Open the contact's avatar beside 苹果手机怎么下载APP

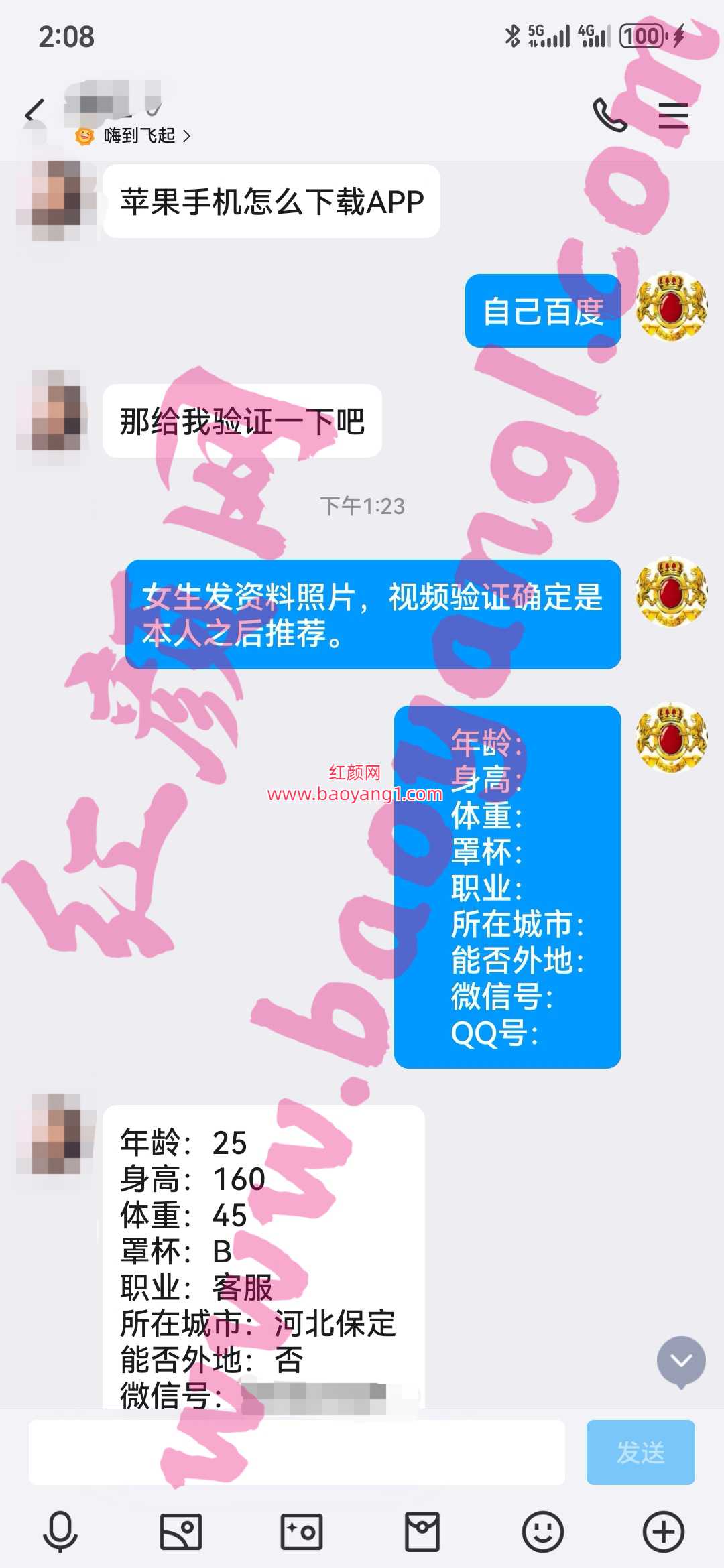56,201
